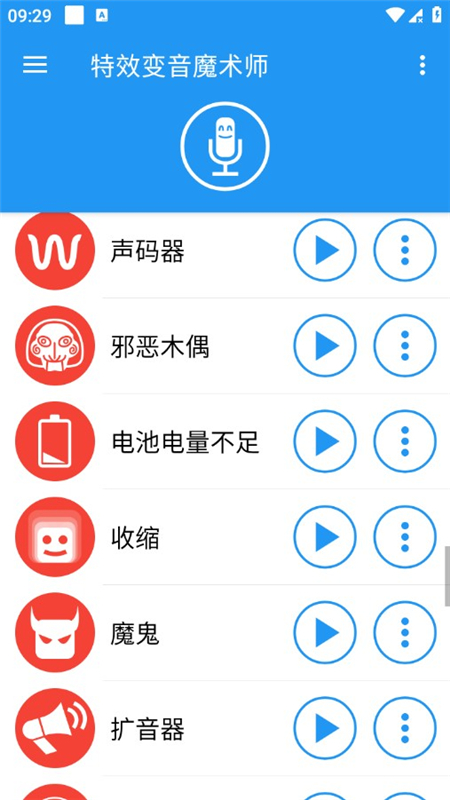Open more options for 扩音器

pos(405,728)
